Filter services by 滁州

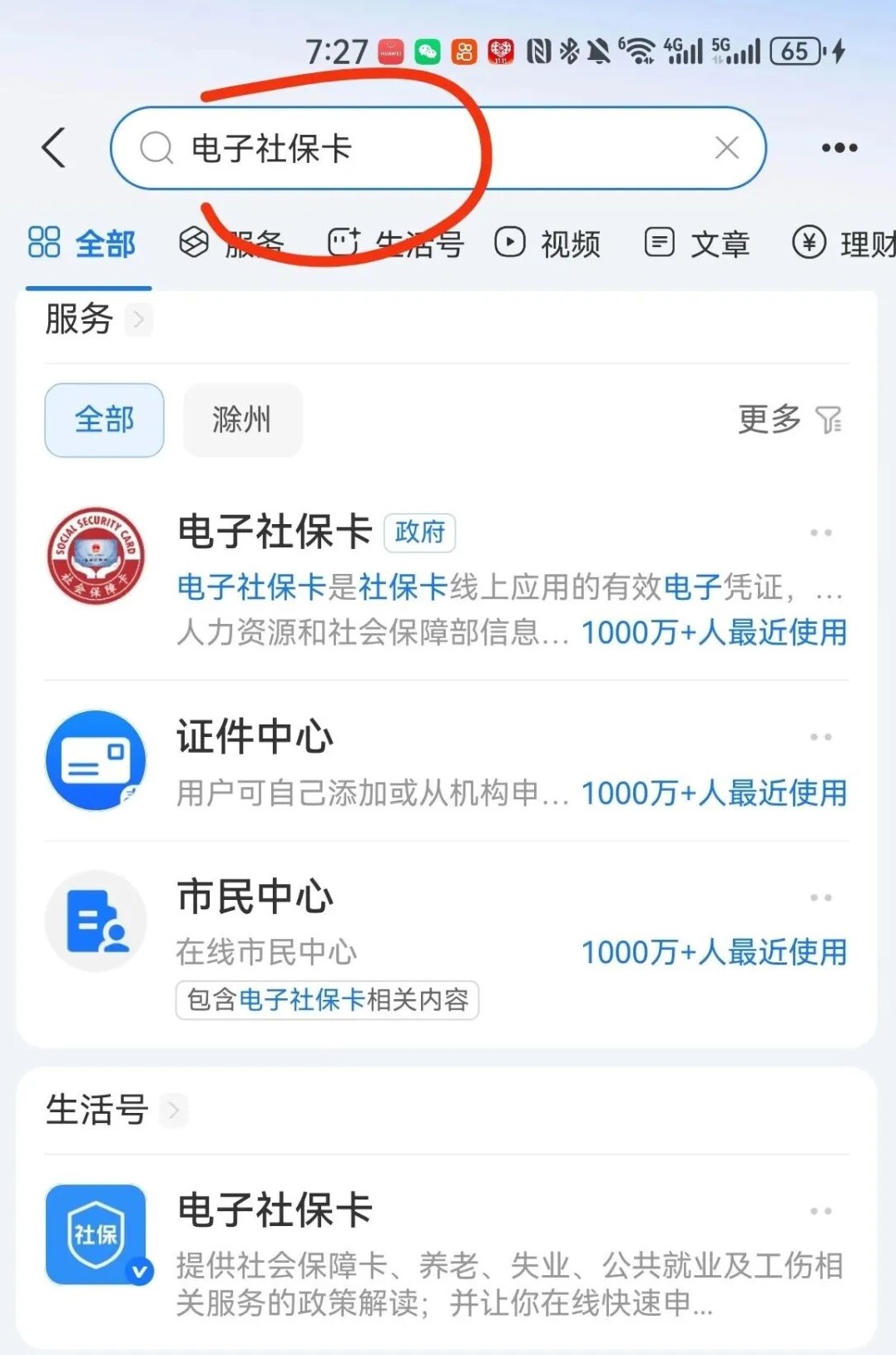point(242,420)
